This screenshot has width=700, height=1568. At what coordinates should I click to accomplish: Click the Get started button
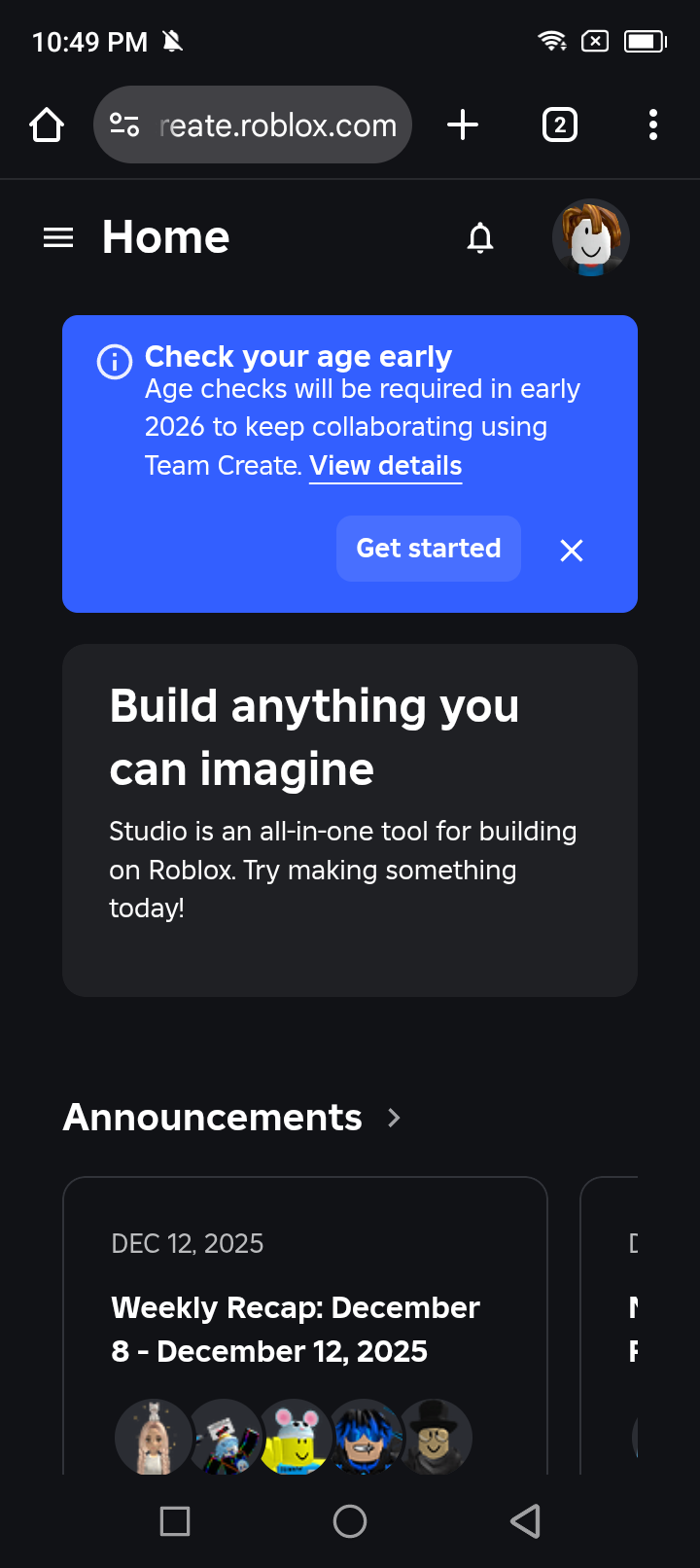pyautogui.click(x=428, y=549)
